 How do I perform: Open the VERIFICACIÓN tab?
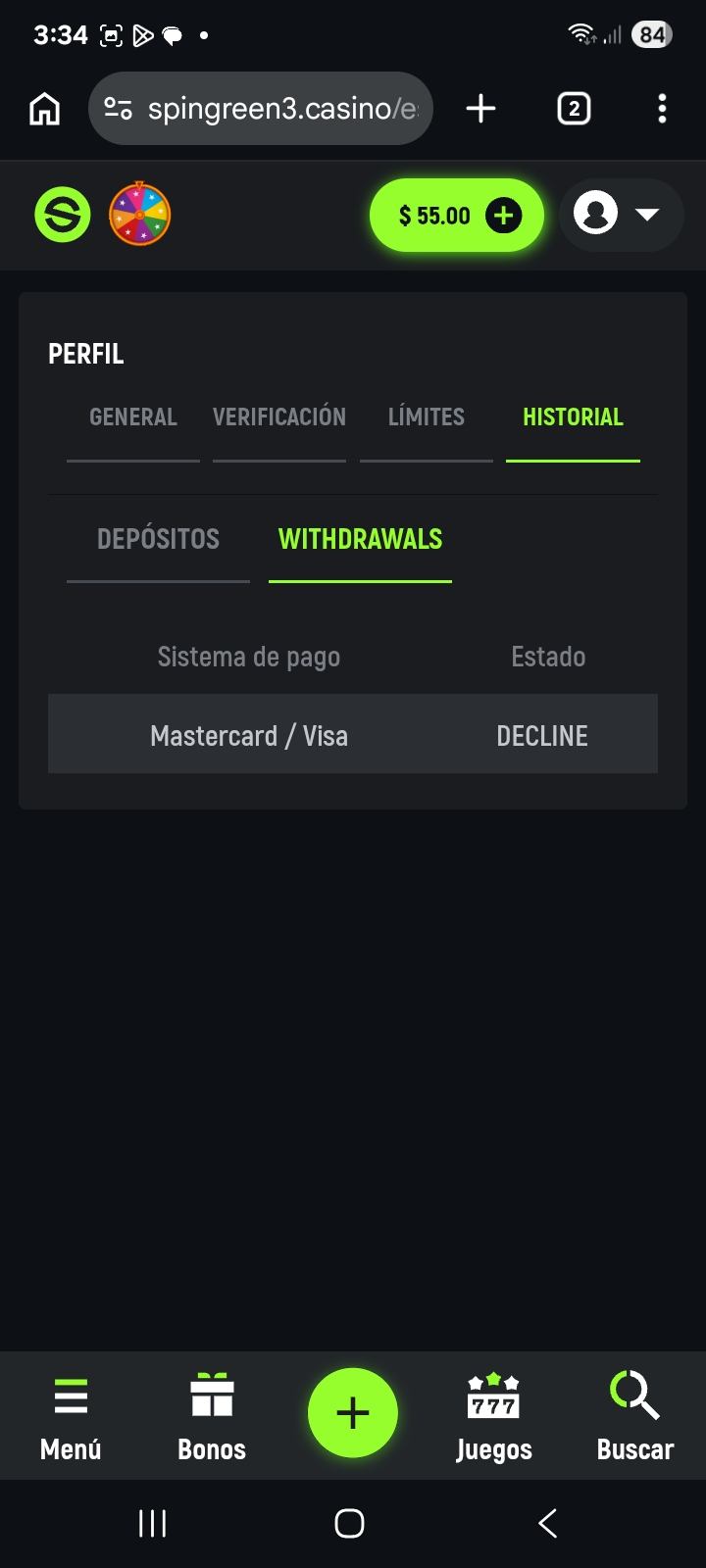click(278, 416)
